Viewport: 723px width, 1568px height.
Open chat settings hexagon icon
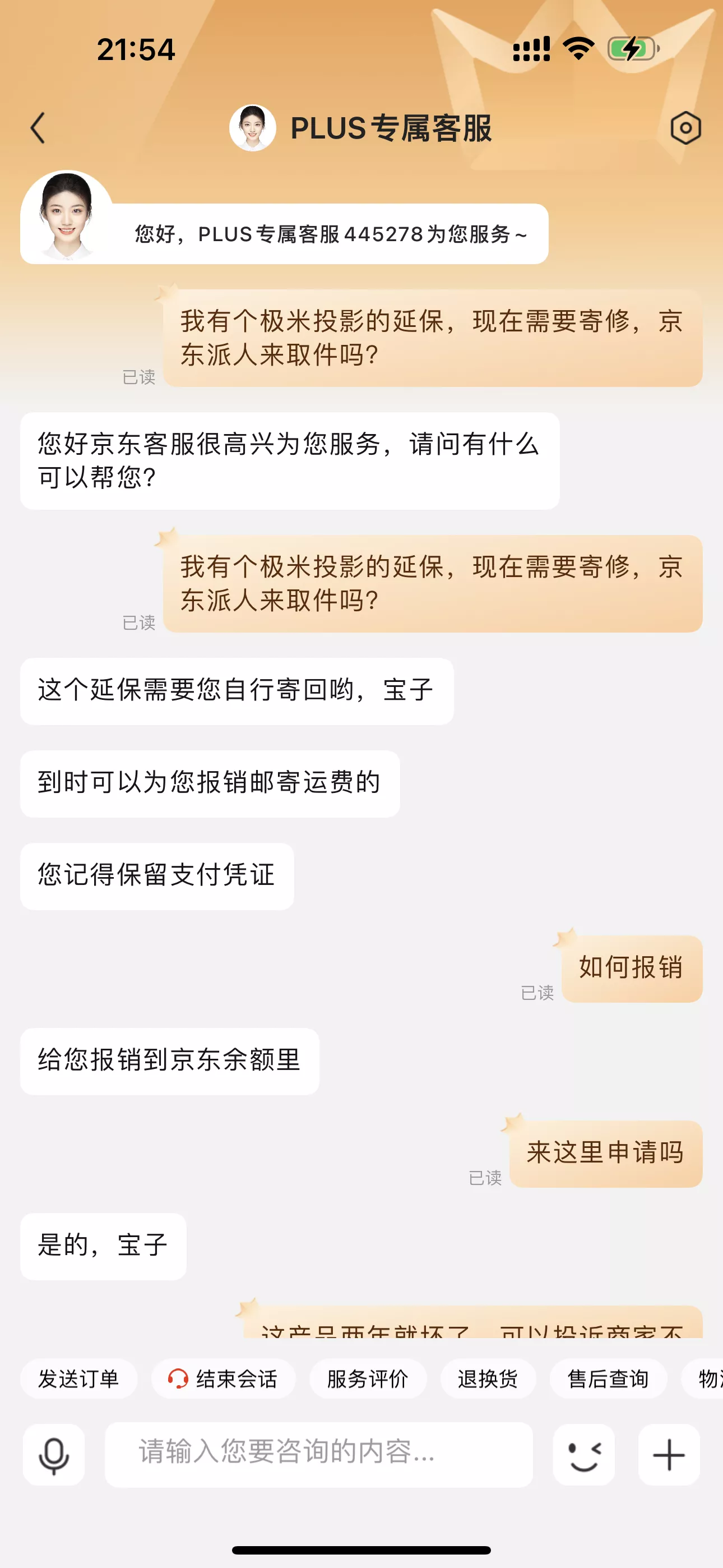[x=685, y=128]
